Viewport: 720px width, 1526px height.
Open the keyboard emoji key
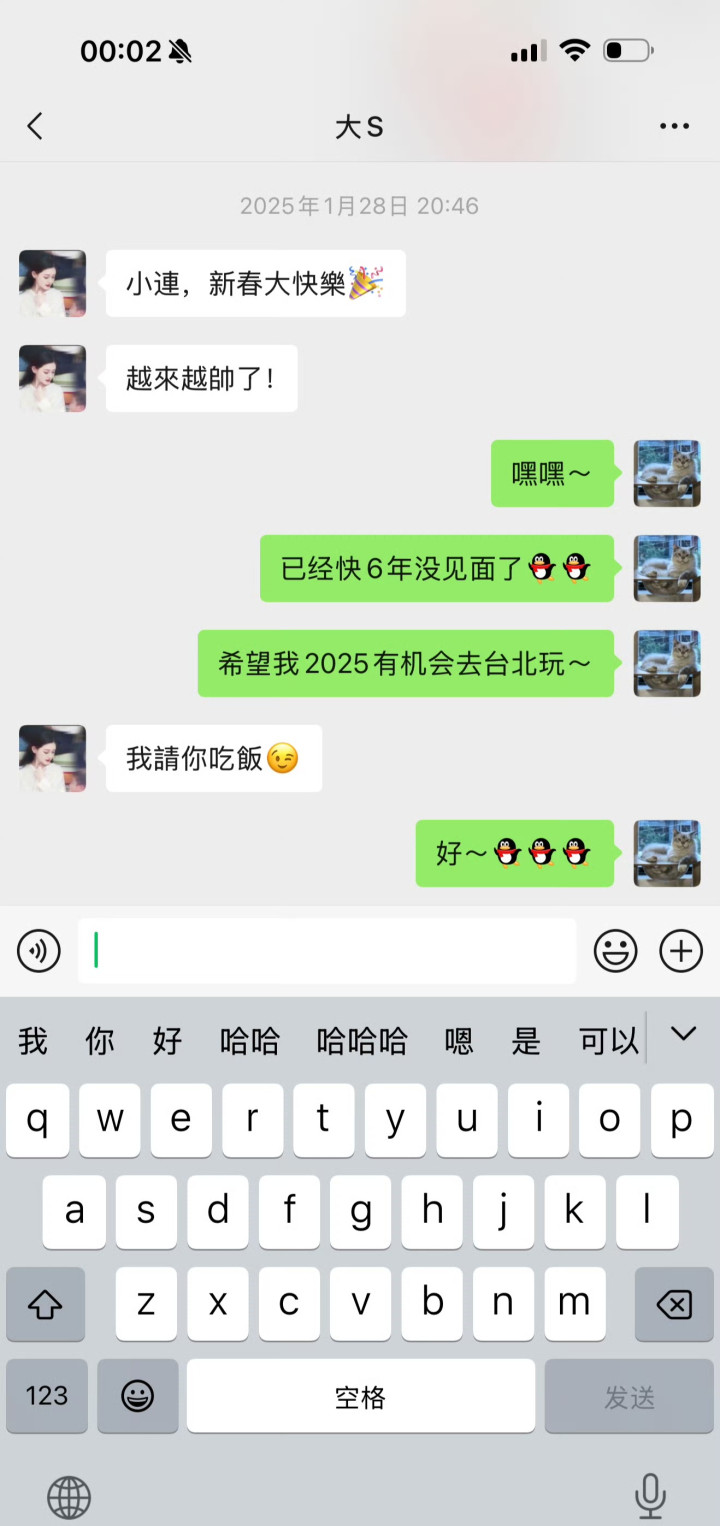(x=137, y=1396)
